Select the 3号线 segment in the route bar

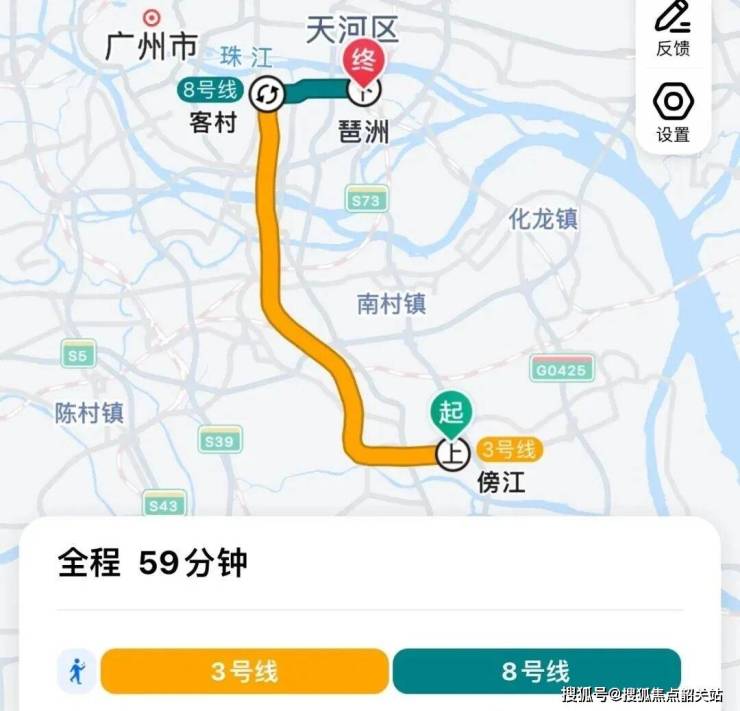244,671
